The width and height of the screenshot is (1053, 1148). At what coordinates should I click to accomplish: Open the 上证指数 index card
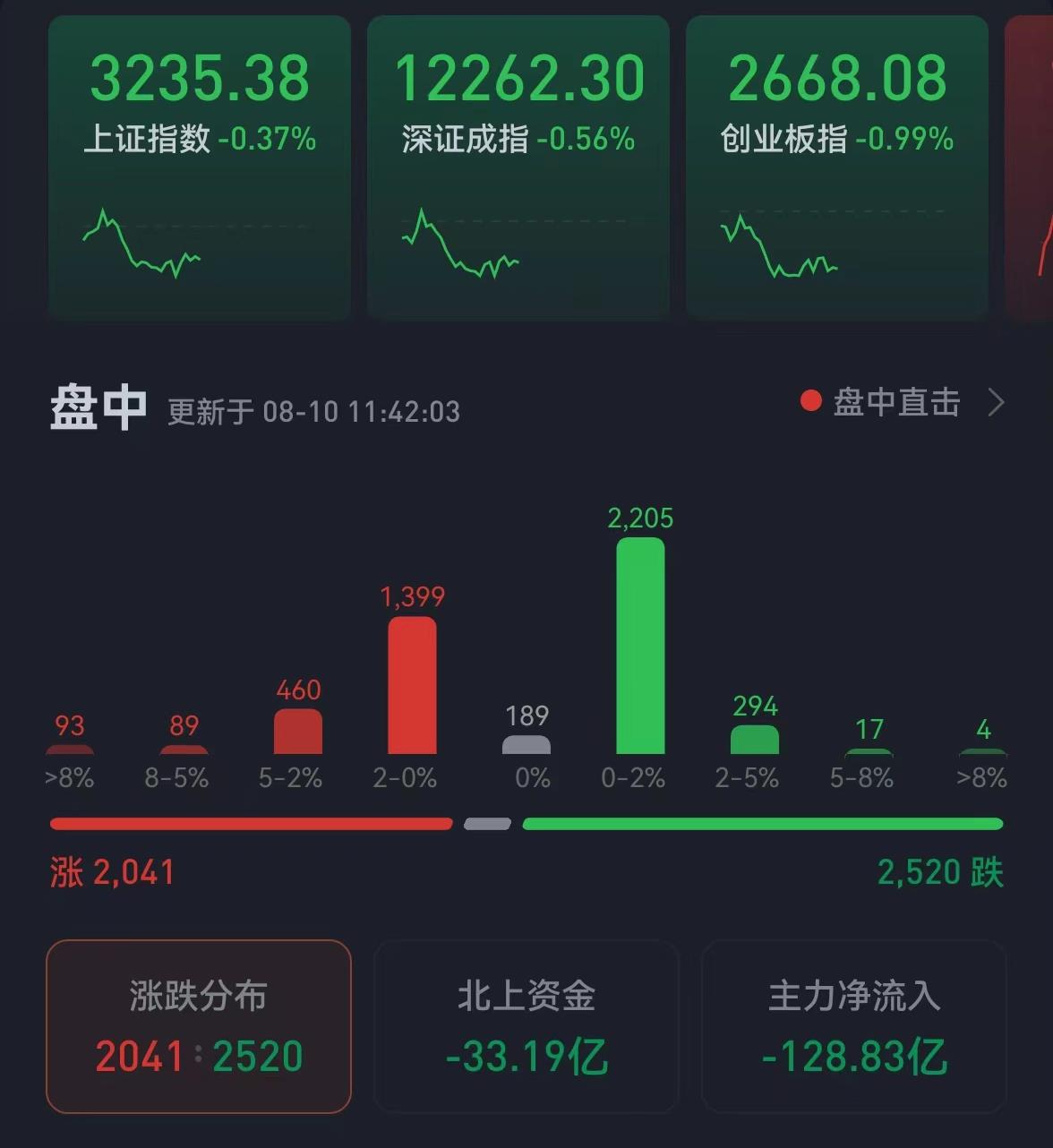[x=199, y=167]
